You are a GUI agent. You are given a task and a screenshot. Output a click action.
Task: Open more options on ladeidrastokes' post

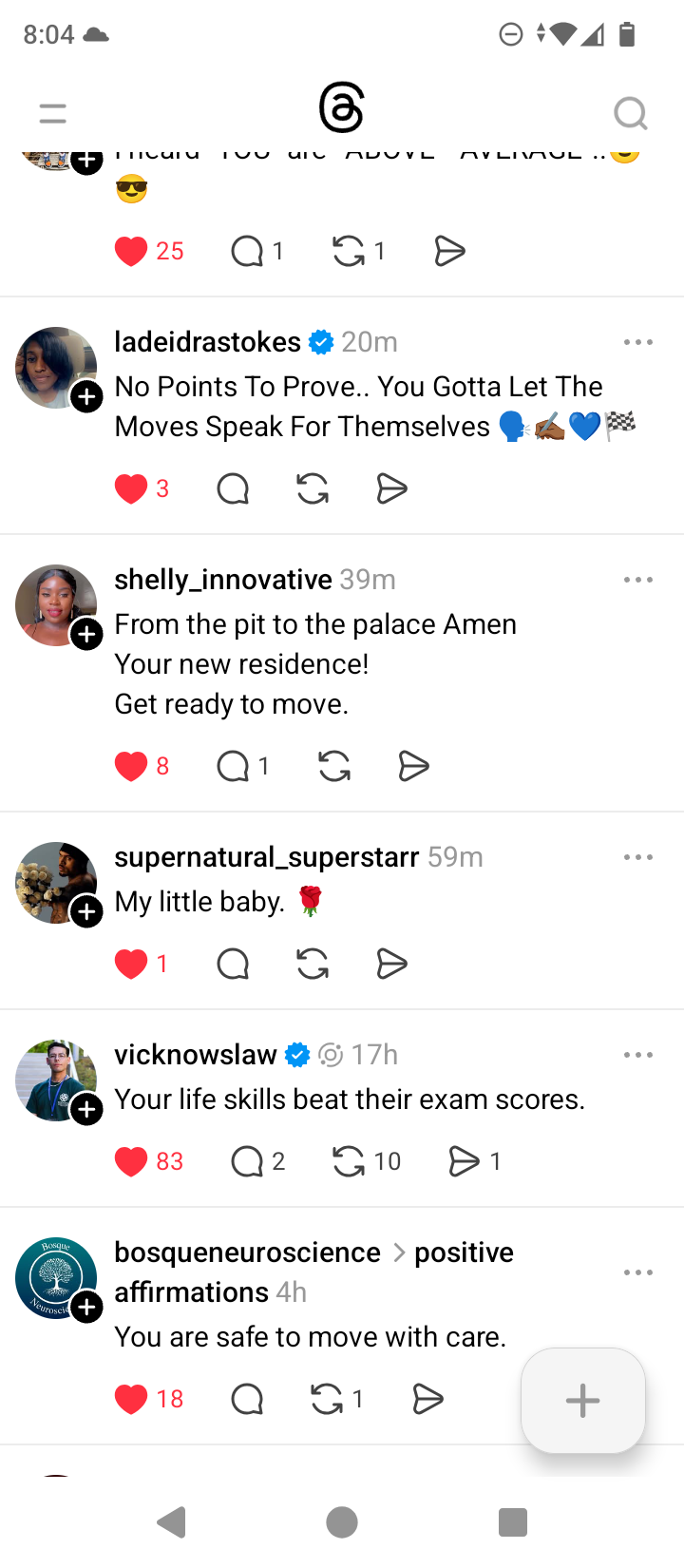pyautogui.click(x=637, y=342)
